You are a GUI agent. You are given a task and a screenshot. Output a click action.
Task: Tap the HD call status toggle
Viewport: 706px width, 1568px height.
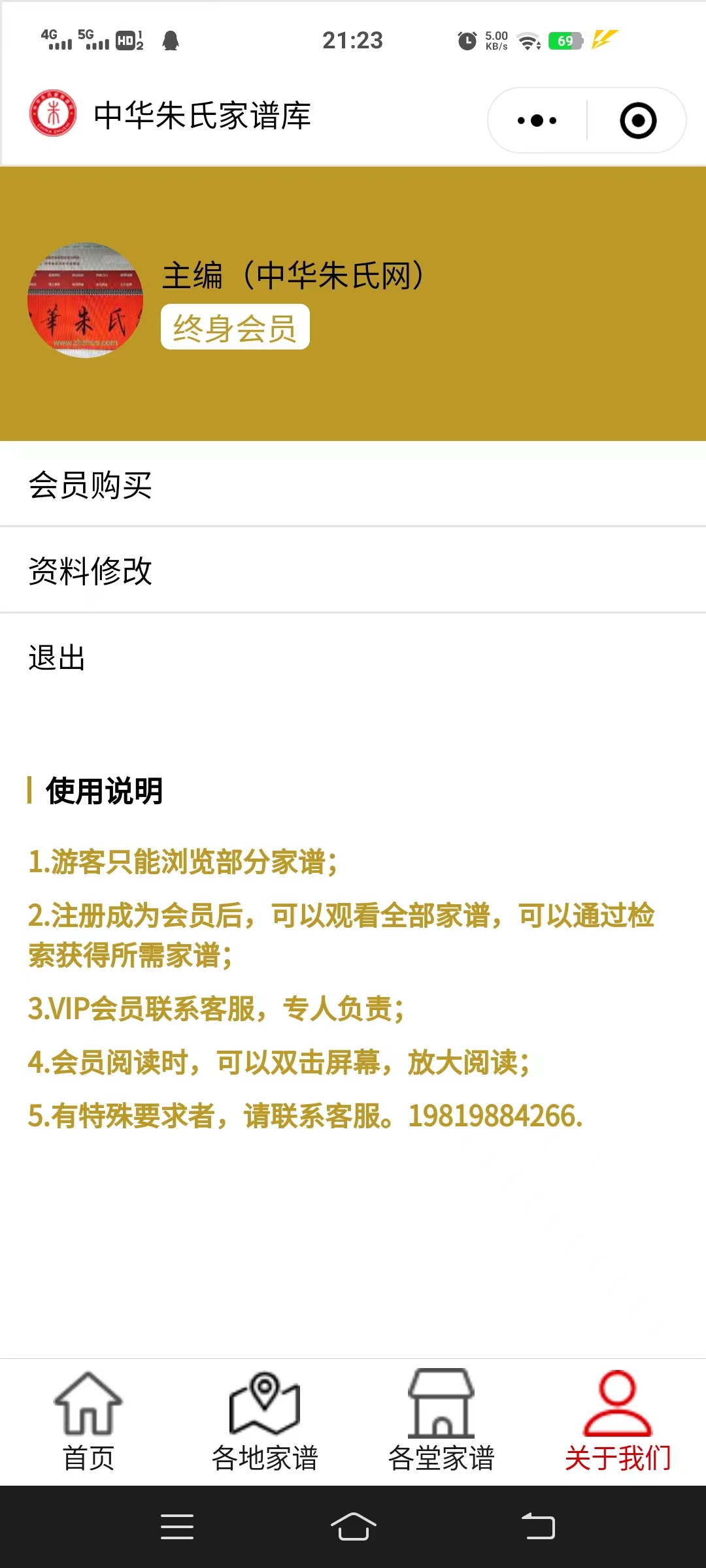(126, 41)
